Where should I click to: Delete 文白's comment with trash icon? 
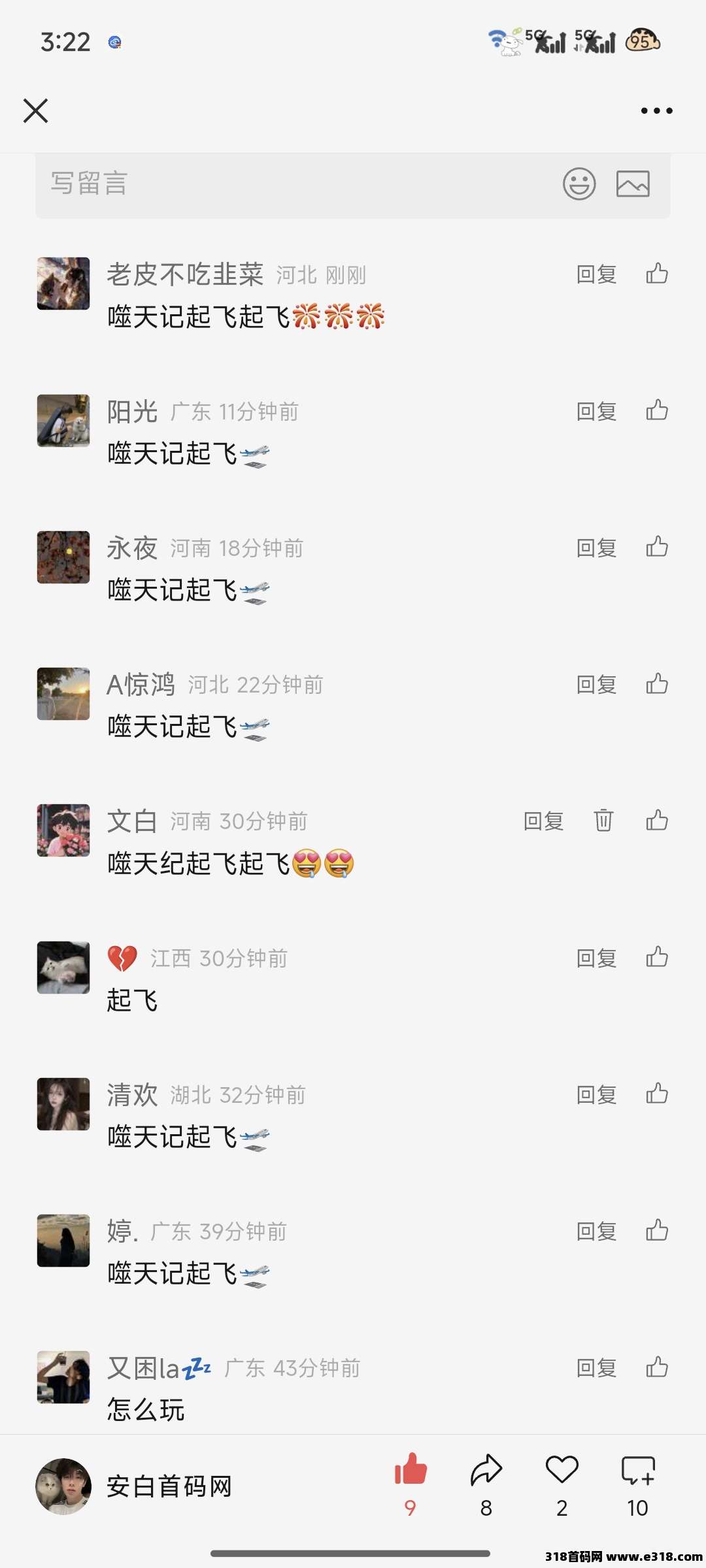pyautogui.click(x=603, y=821)
